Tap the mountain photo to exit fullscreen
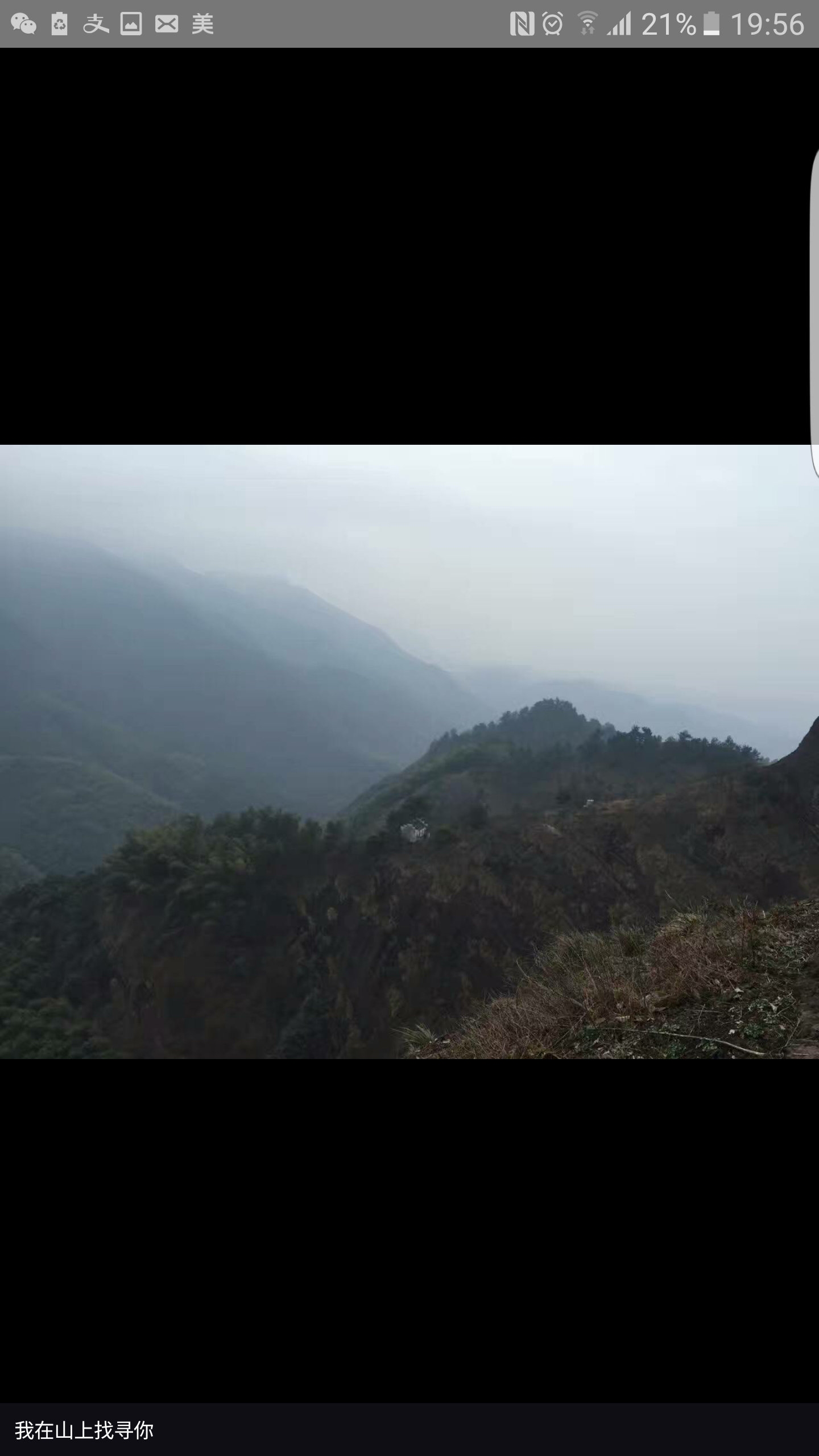The width and height of the screenshot is (819, 1456). [409, 751]
